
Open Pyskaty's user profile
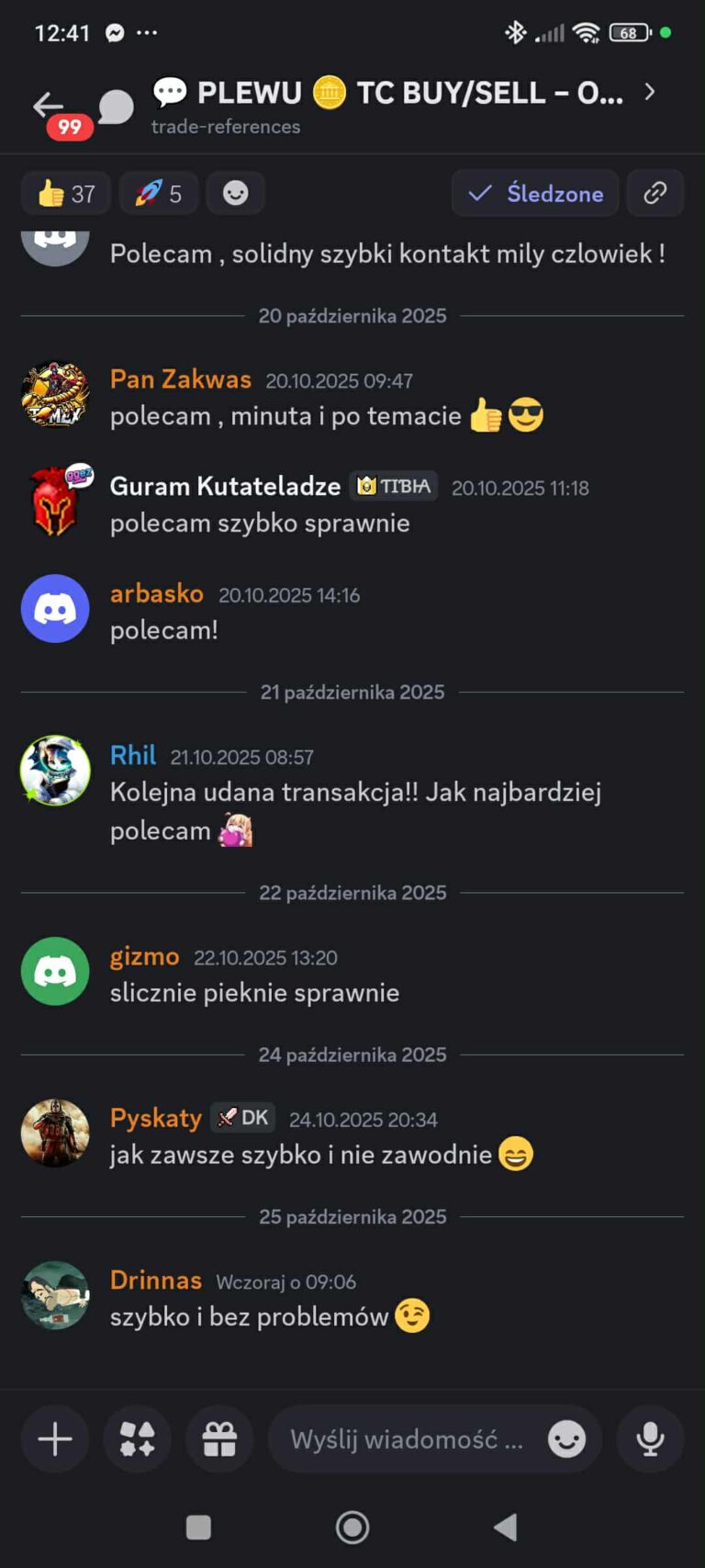(155, 1118)
